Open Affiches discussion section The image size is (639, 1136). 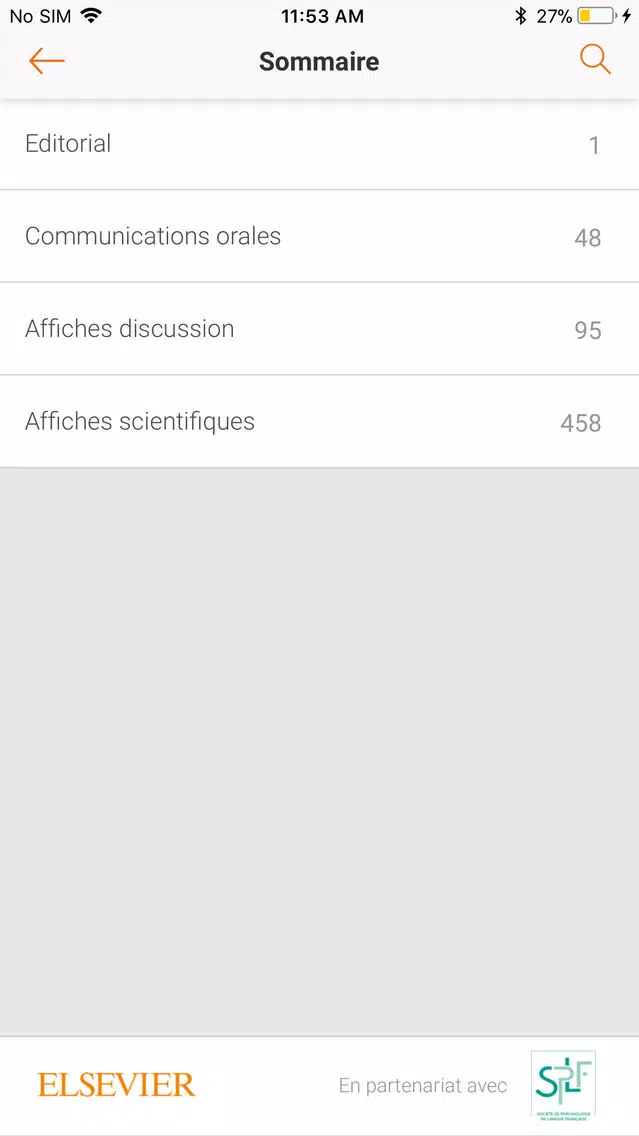[x=320, y=329]
